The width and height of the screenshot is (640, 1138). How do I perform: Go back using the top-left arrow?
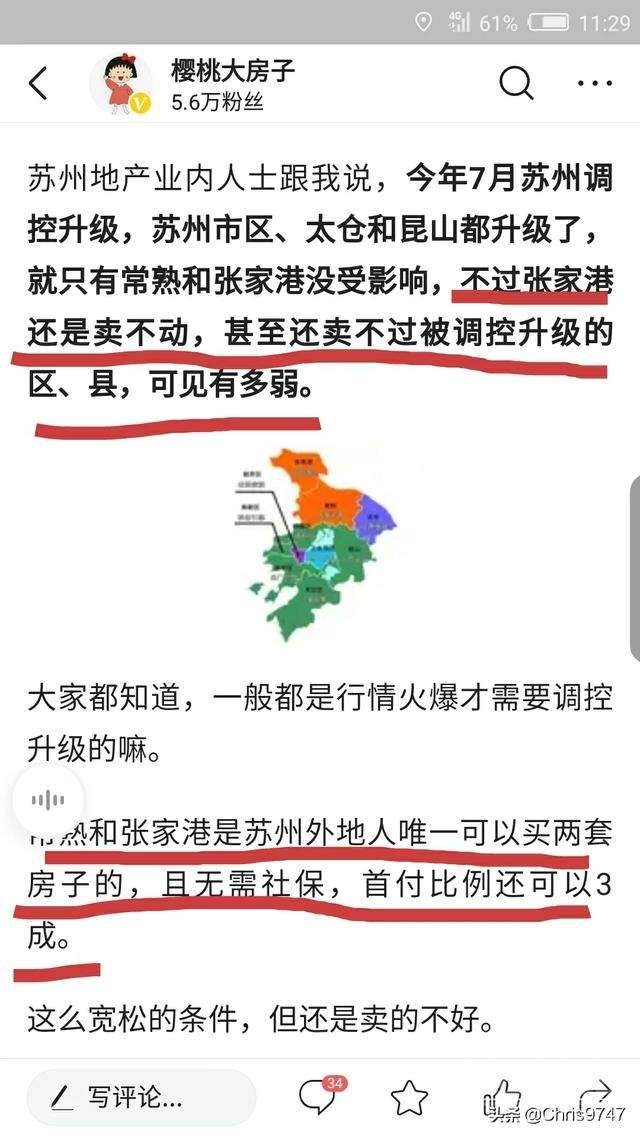click(38, 85)
